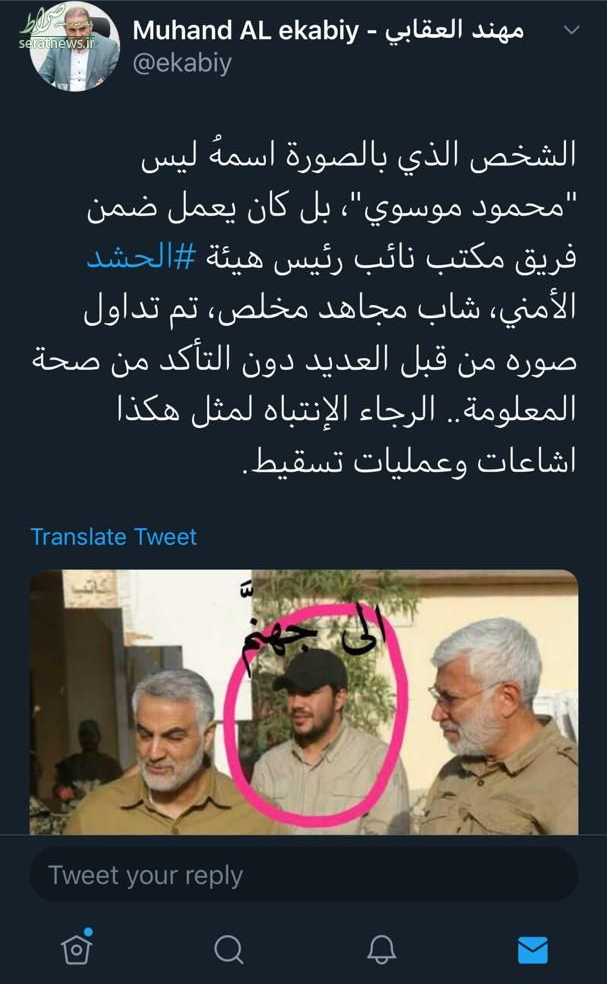Open the tweet options dropdown arrow

571,31
